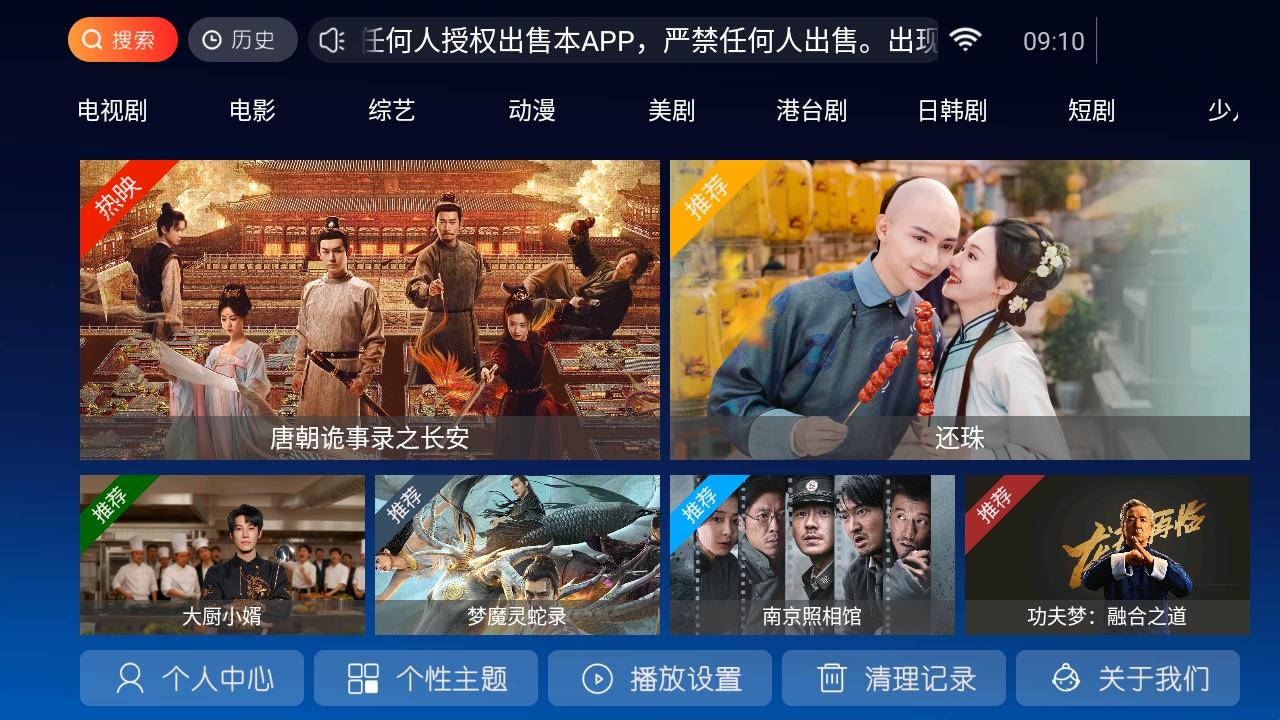Viewport: 1280px width, 720px height.
Task: Open the 大厨小婿 tile
Action: 222,555
